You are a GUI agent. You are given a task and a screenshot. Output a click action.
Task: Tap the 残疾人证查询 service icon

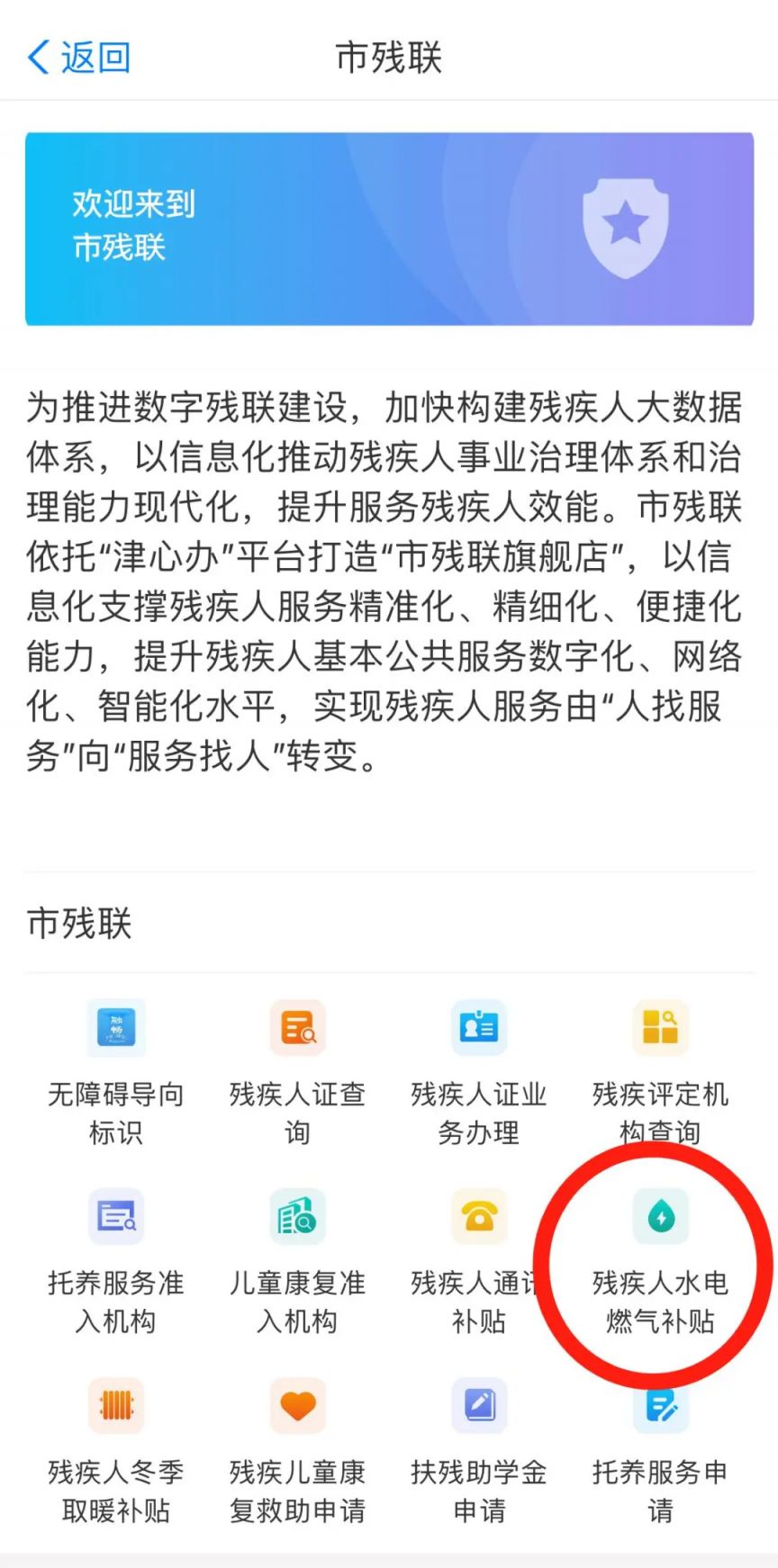tap(297, 1029)
